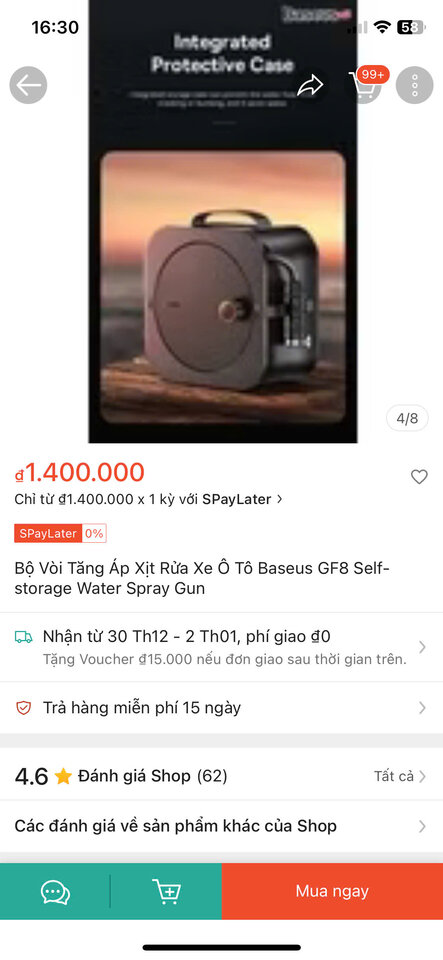Open the delivery info row Nhận từ 30 Th12
Viewport: 443px width, 960px height.
pyautogui.click(x=222, y=647)
